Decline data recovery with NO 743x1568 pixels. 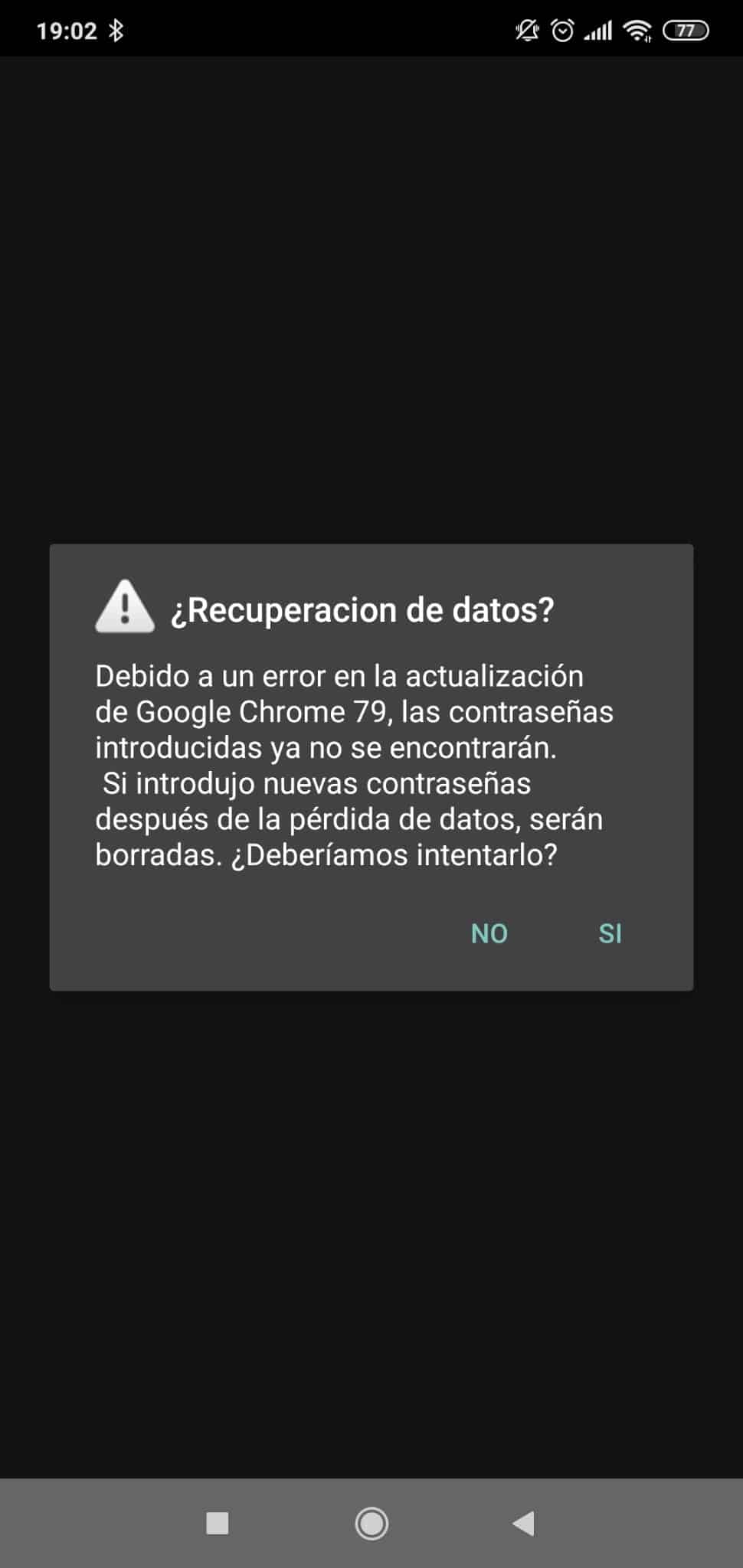[x=489, y=933]
